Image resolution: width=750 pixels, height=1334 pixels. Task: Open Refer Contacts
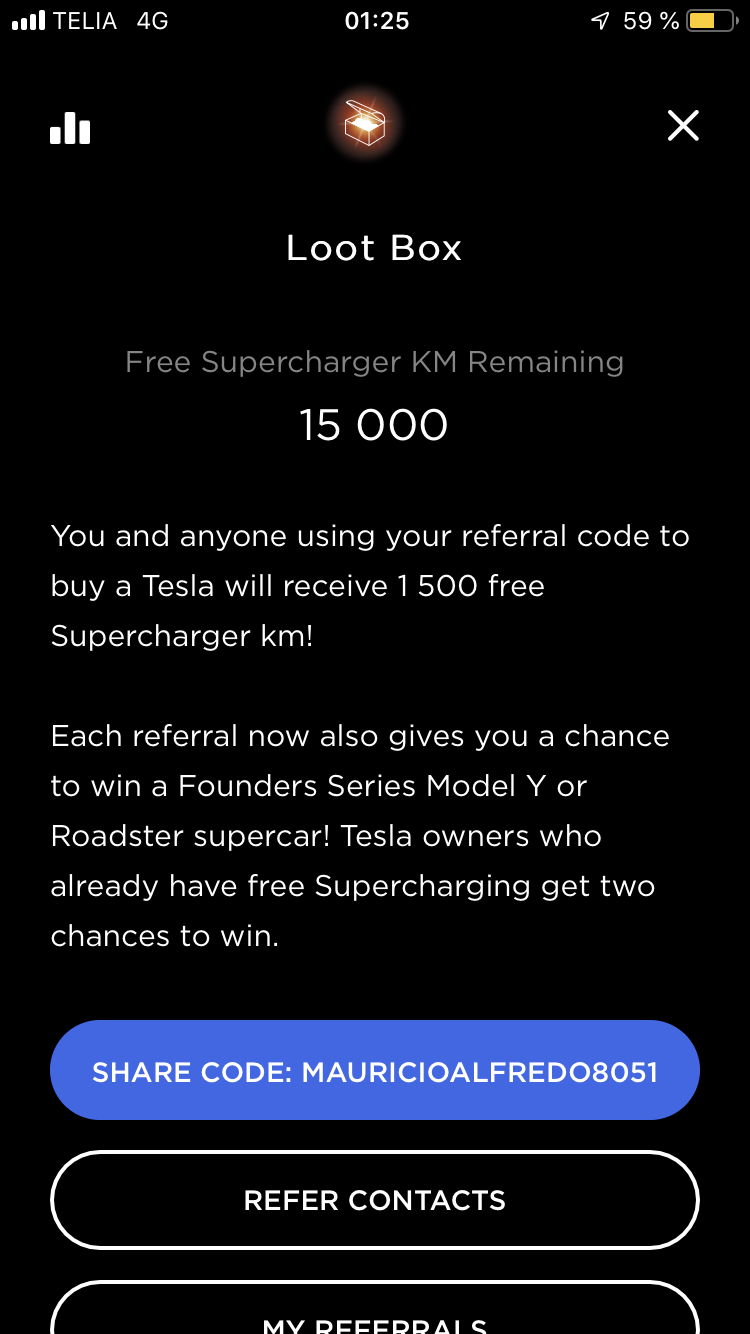[x=375, y=1200]
